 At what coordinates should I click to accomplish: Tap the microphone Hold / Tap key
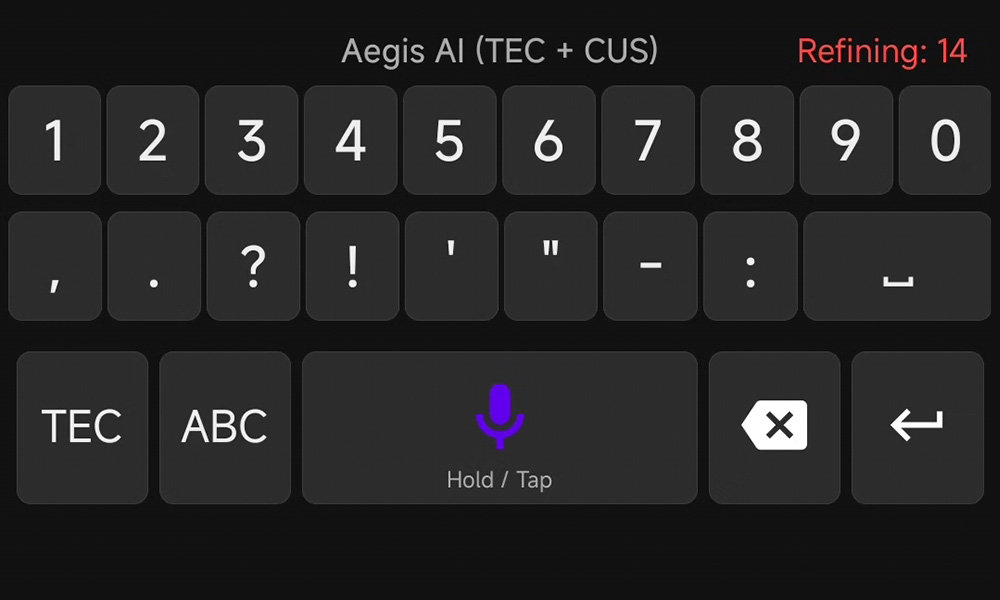click(x=499, y=427)
